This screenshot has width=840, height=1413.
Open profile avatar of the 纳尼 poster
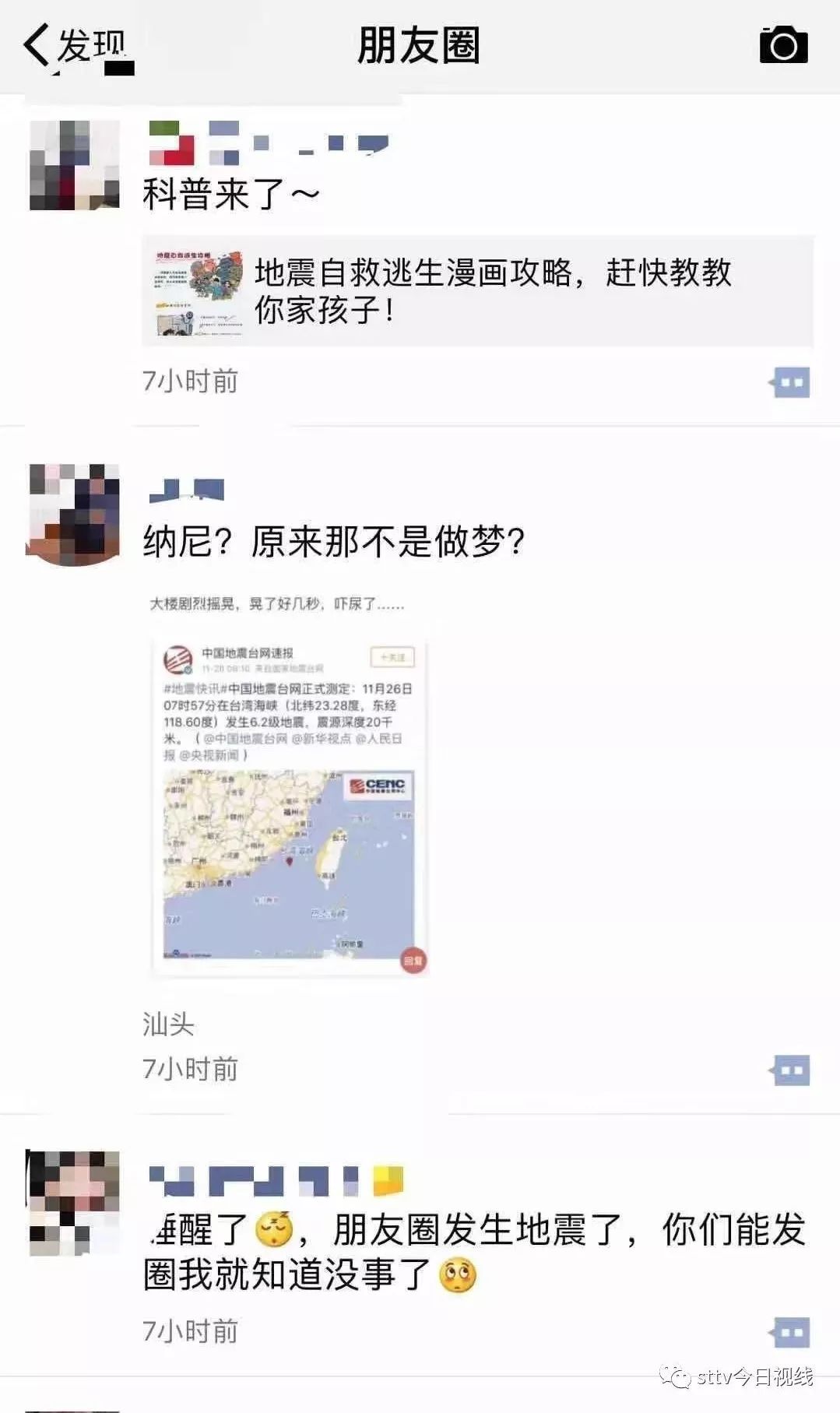coord(74,512)
